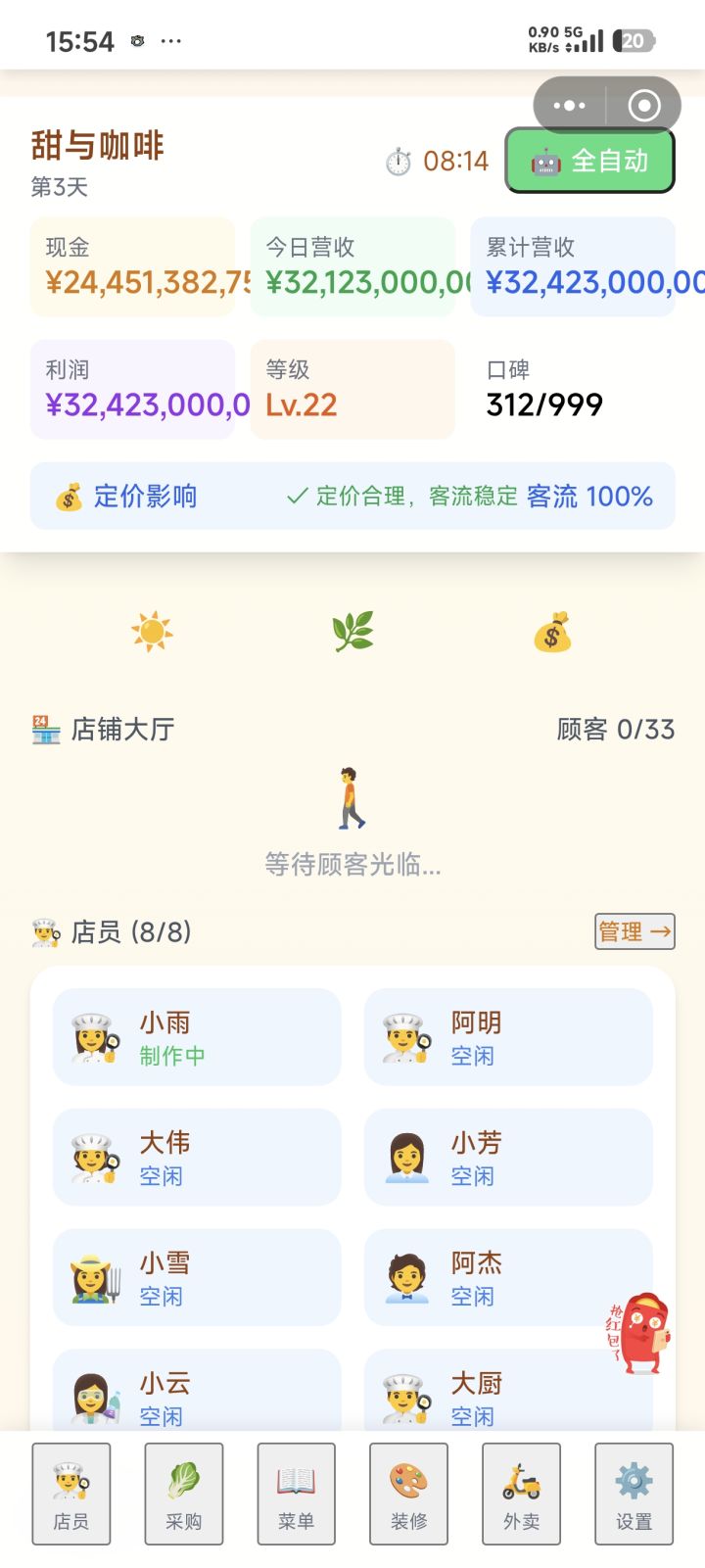
Task: Open the 管理 staff management page
Action: coord(634,931)
